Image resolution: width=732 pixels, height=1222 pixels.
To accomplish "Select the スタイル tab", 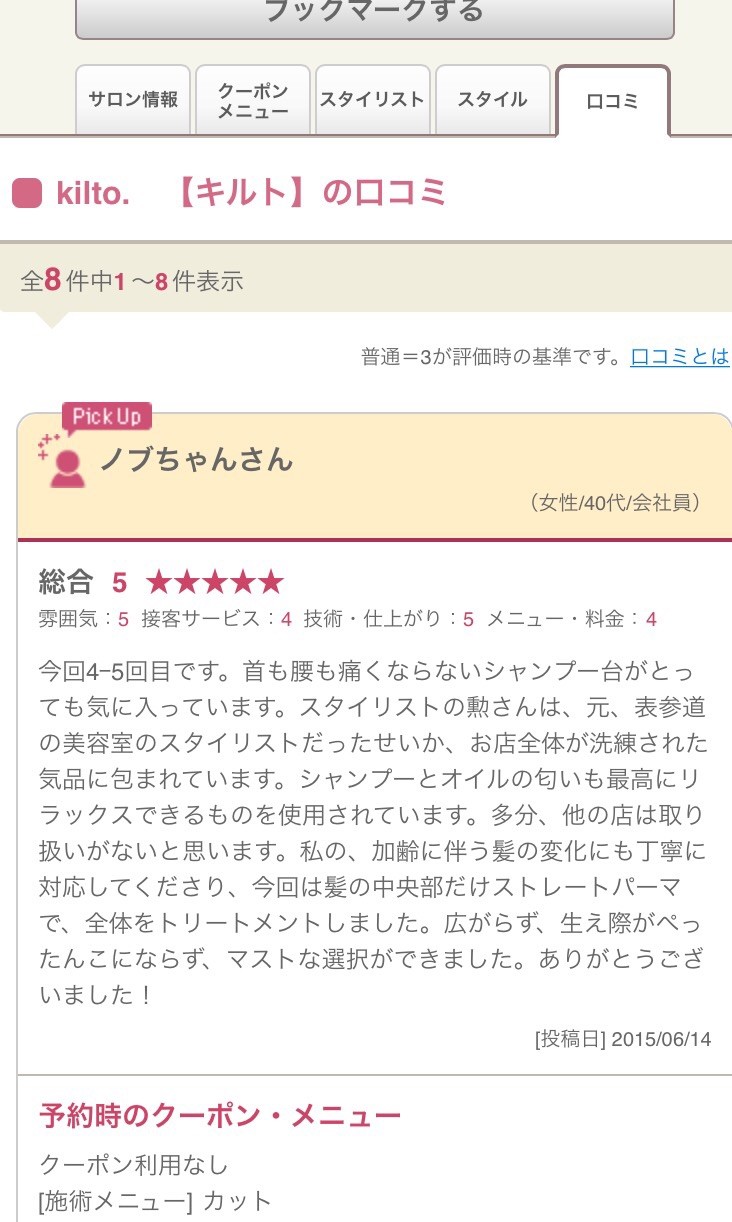I will (492, 100).
